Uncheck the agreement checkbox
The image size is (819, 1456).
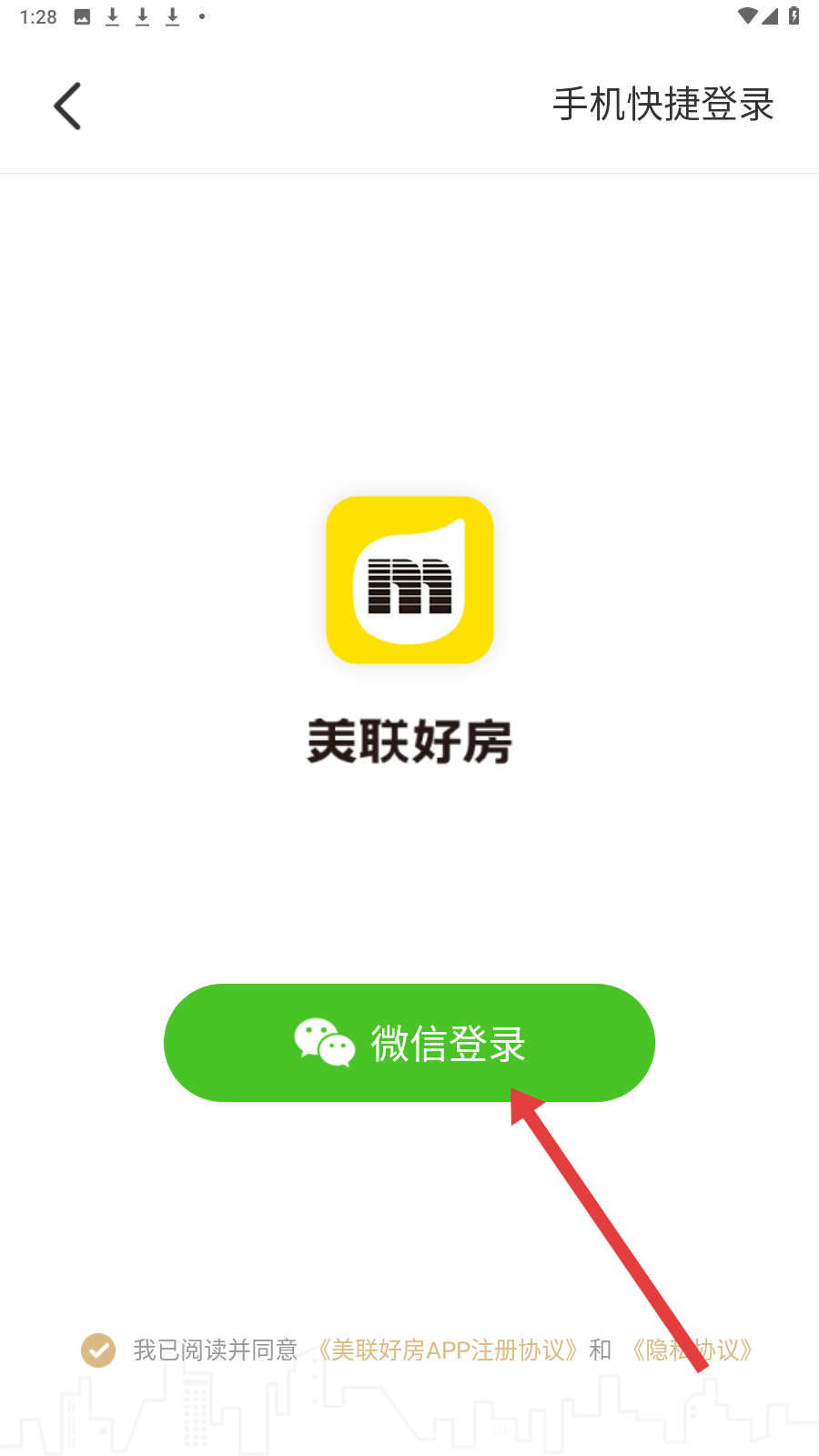(x=98, y=1350)
